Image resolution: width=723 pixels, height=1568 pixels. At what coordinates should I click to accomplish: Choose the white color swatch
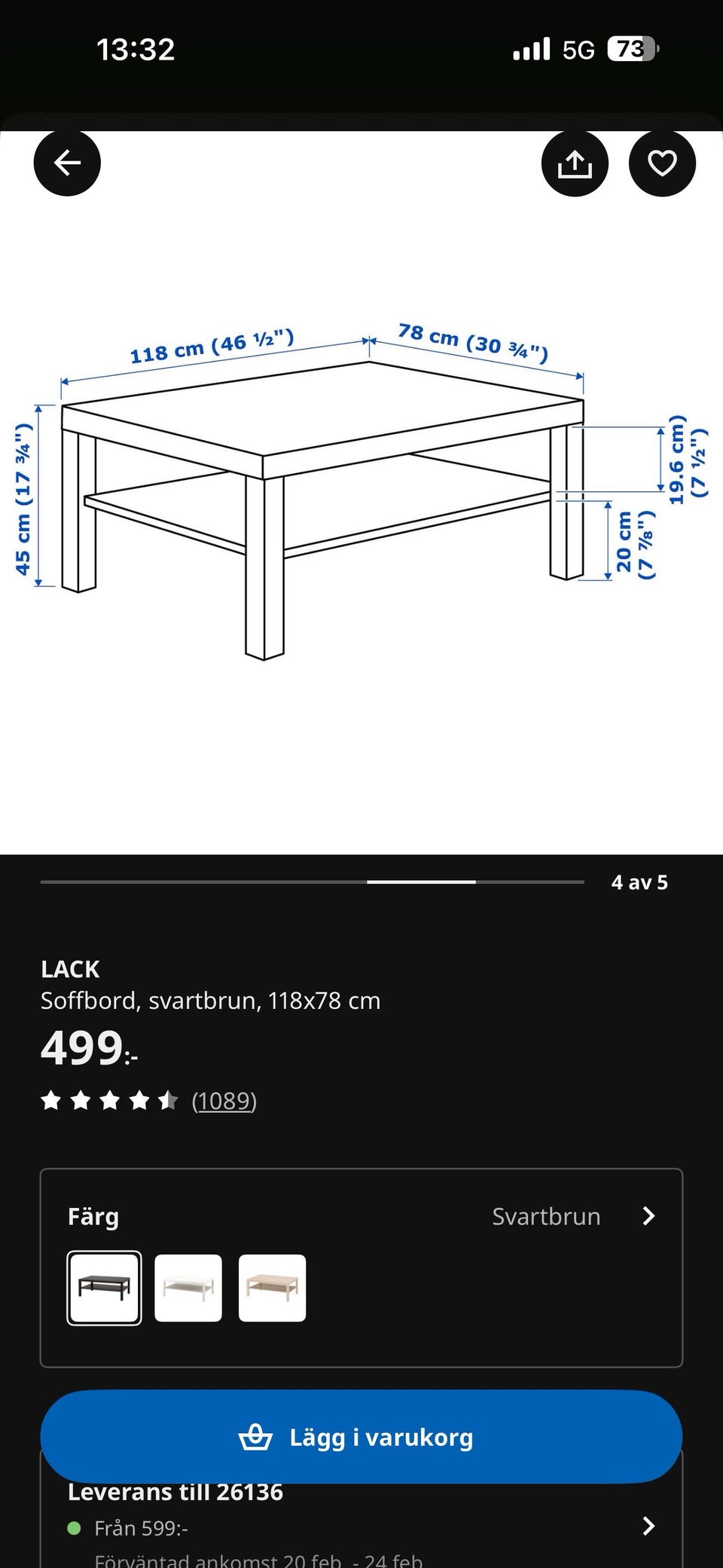(x=188, y=1288)
